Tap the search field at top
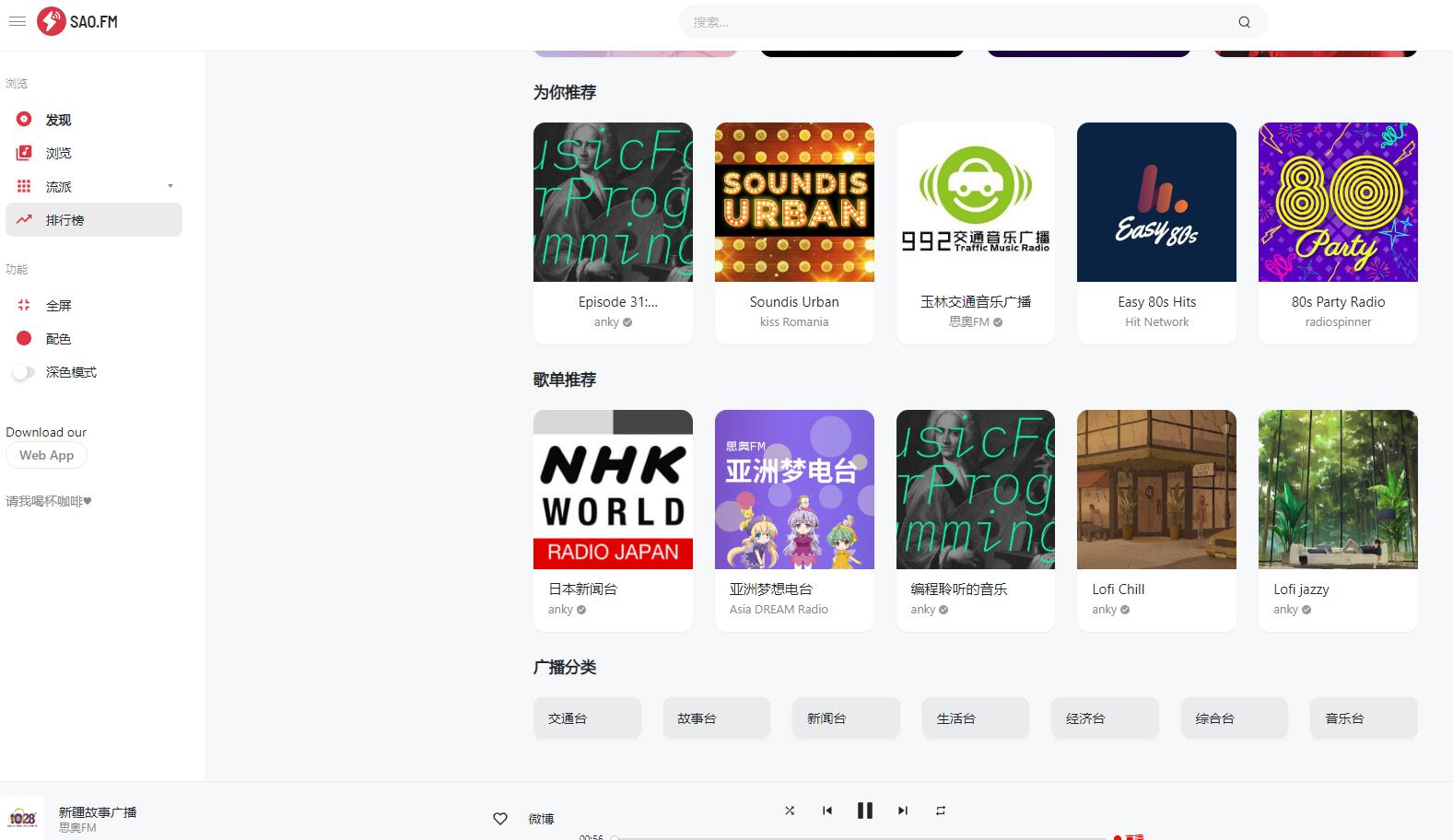The image size is (1453, 840). (958, 22)
